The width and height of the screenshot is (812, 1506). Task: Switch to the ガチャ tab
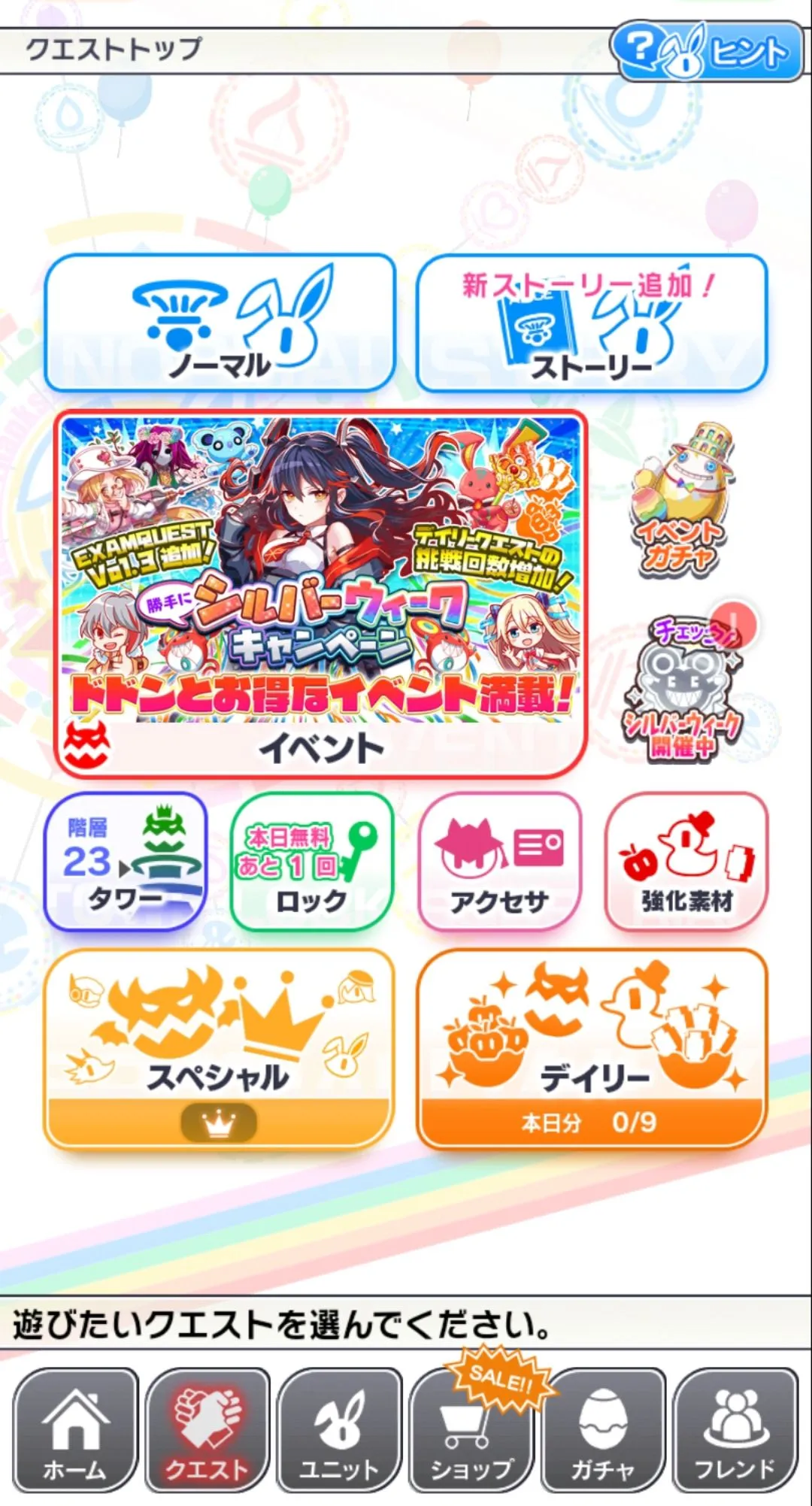click(602, 1431)
